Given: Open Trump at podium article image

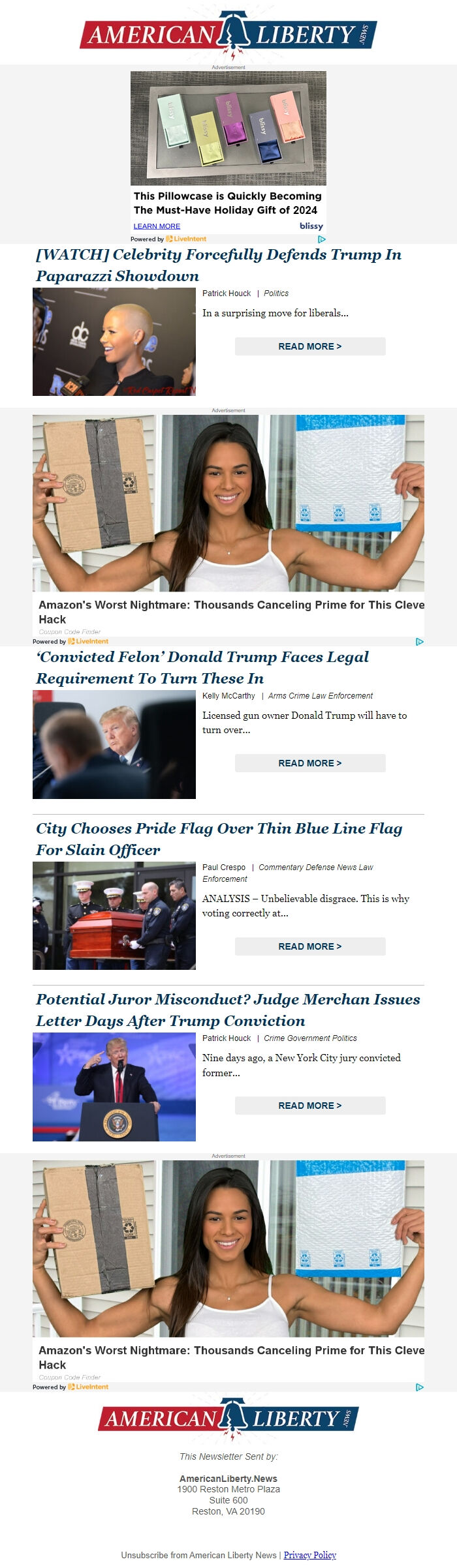Looking at the screenshot, I should [x=114, y=1087].
